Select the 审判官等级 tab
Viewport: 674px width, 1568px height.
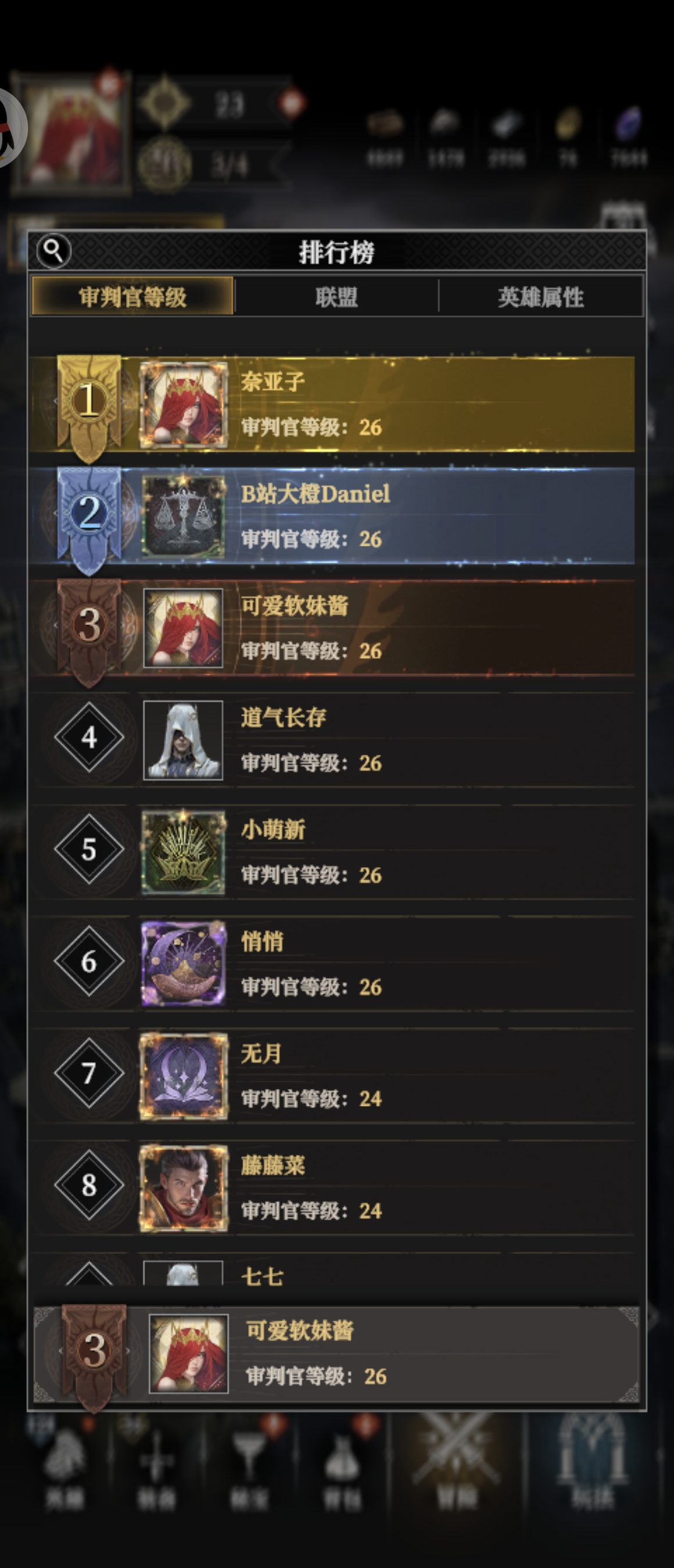(x=132, y=296)
